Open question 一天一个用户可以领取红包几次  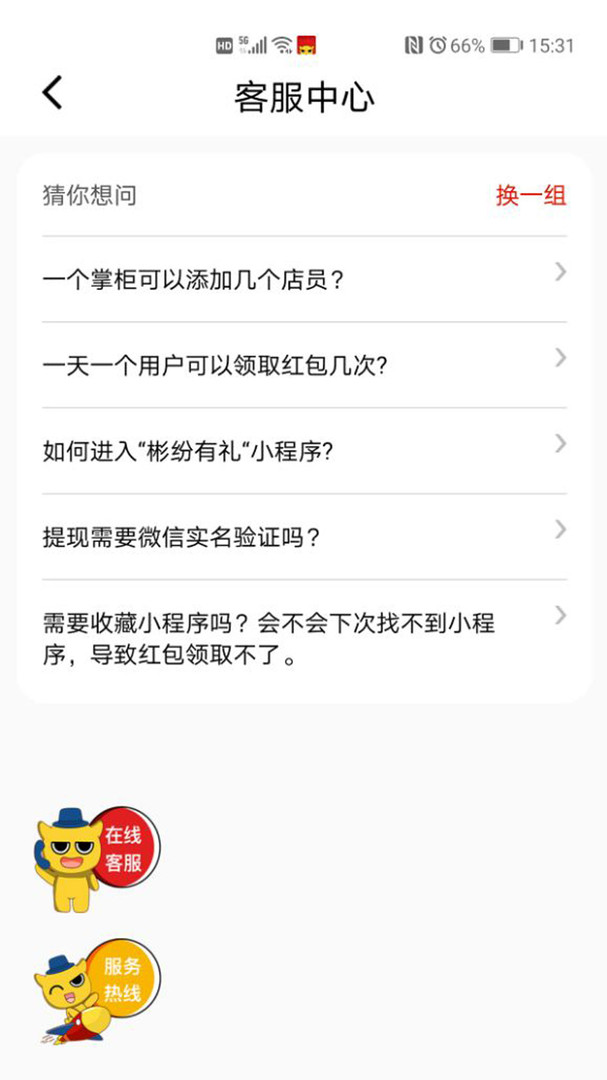304,365
